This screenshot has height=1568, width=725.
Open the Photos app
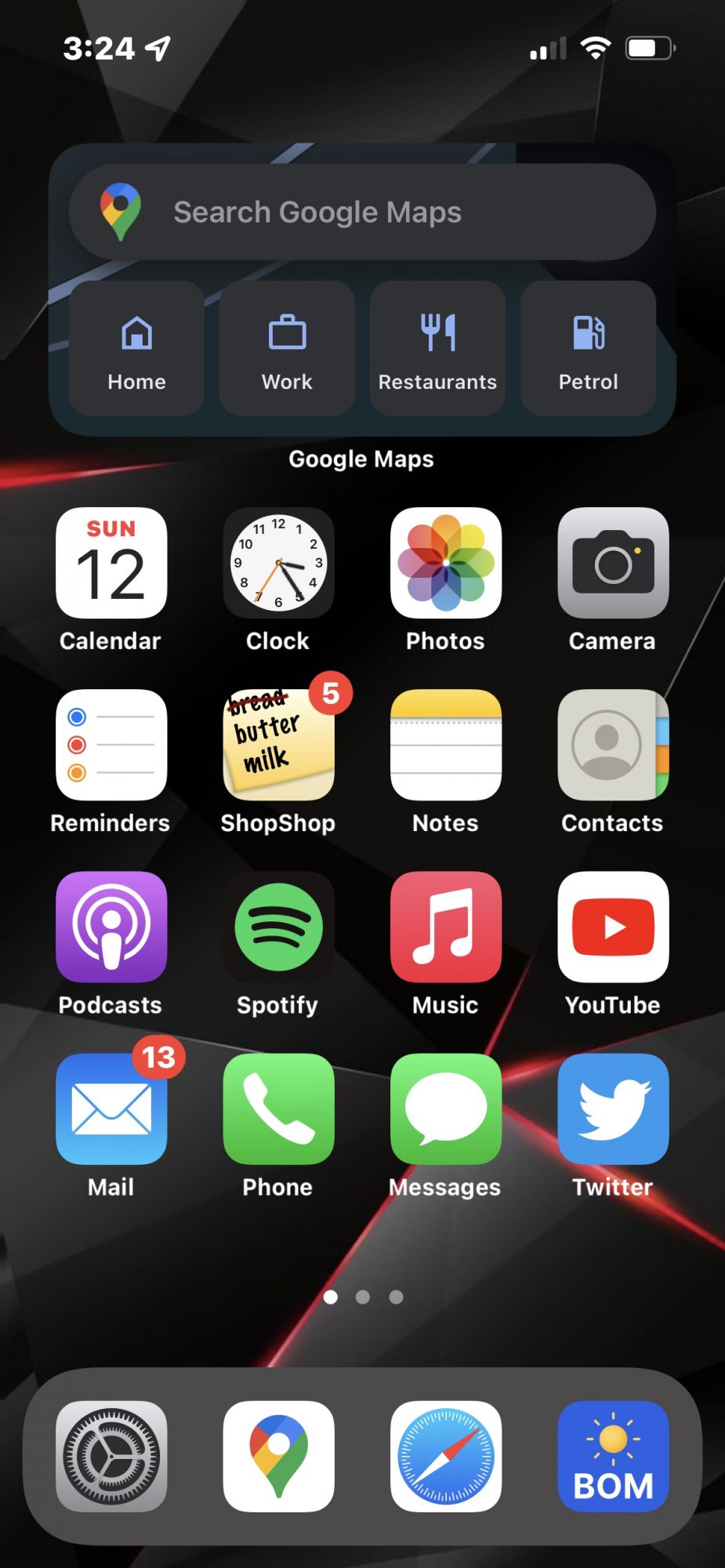click(x=445, y=563)
